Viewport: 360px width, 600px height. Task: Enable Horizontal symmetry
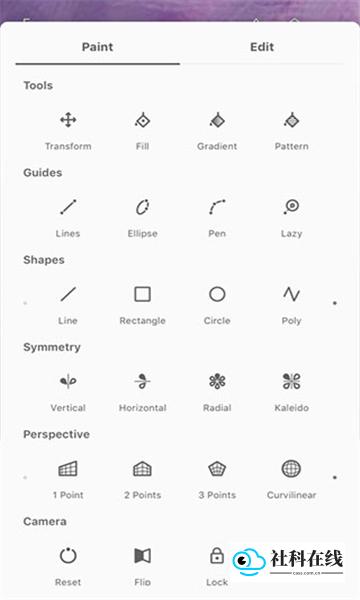tap(142, 392)
